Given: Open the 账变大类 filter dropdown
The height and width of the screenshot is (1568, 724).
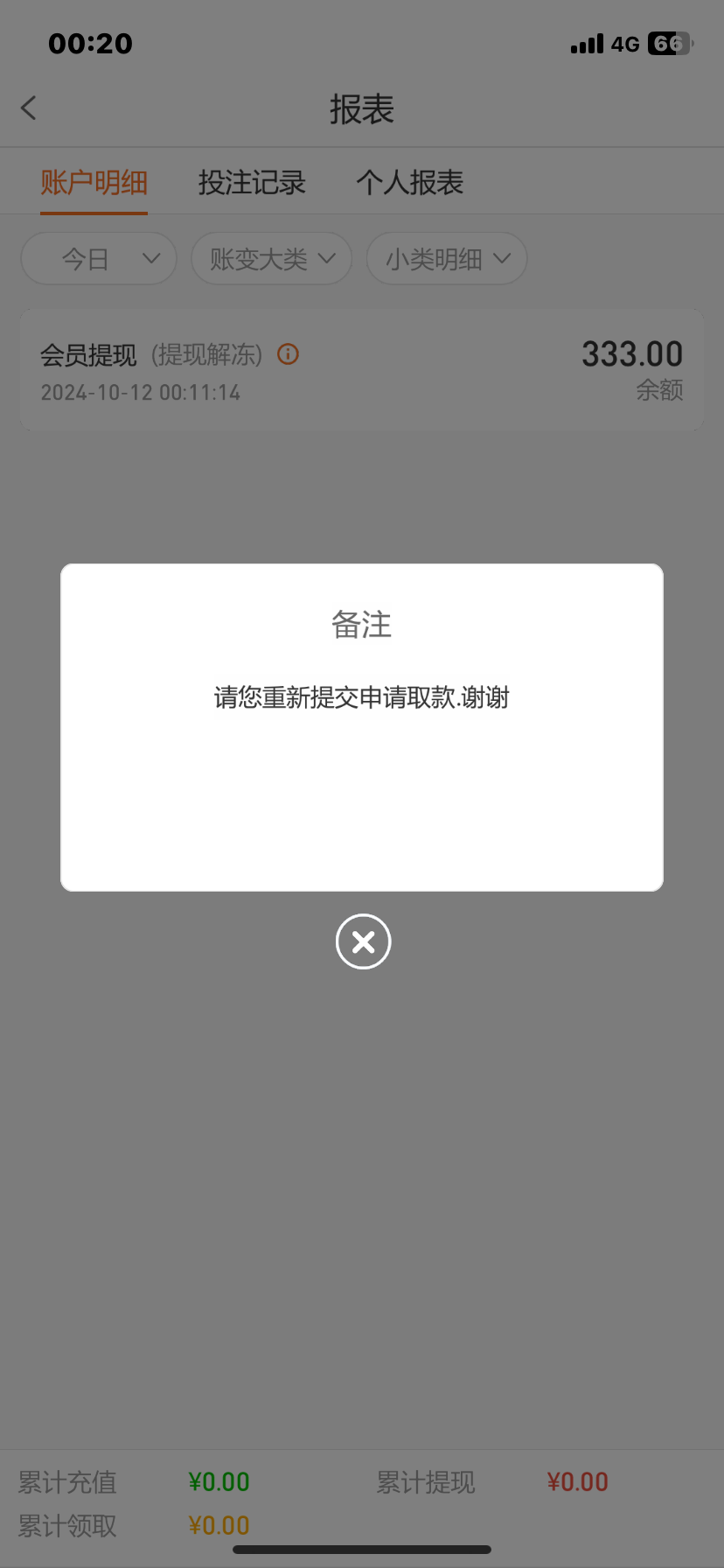Looking at the screenshot, I should click(272, 259).
